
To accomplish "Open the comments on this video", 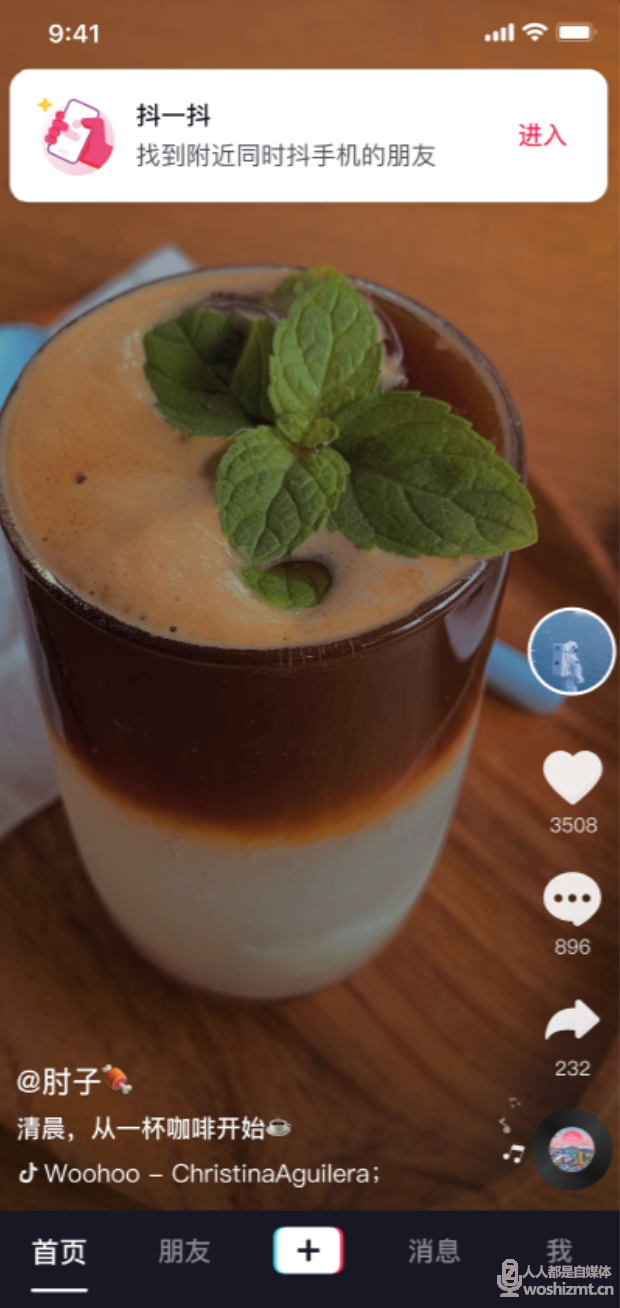I will (572, 899).
